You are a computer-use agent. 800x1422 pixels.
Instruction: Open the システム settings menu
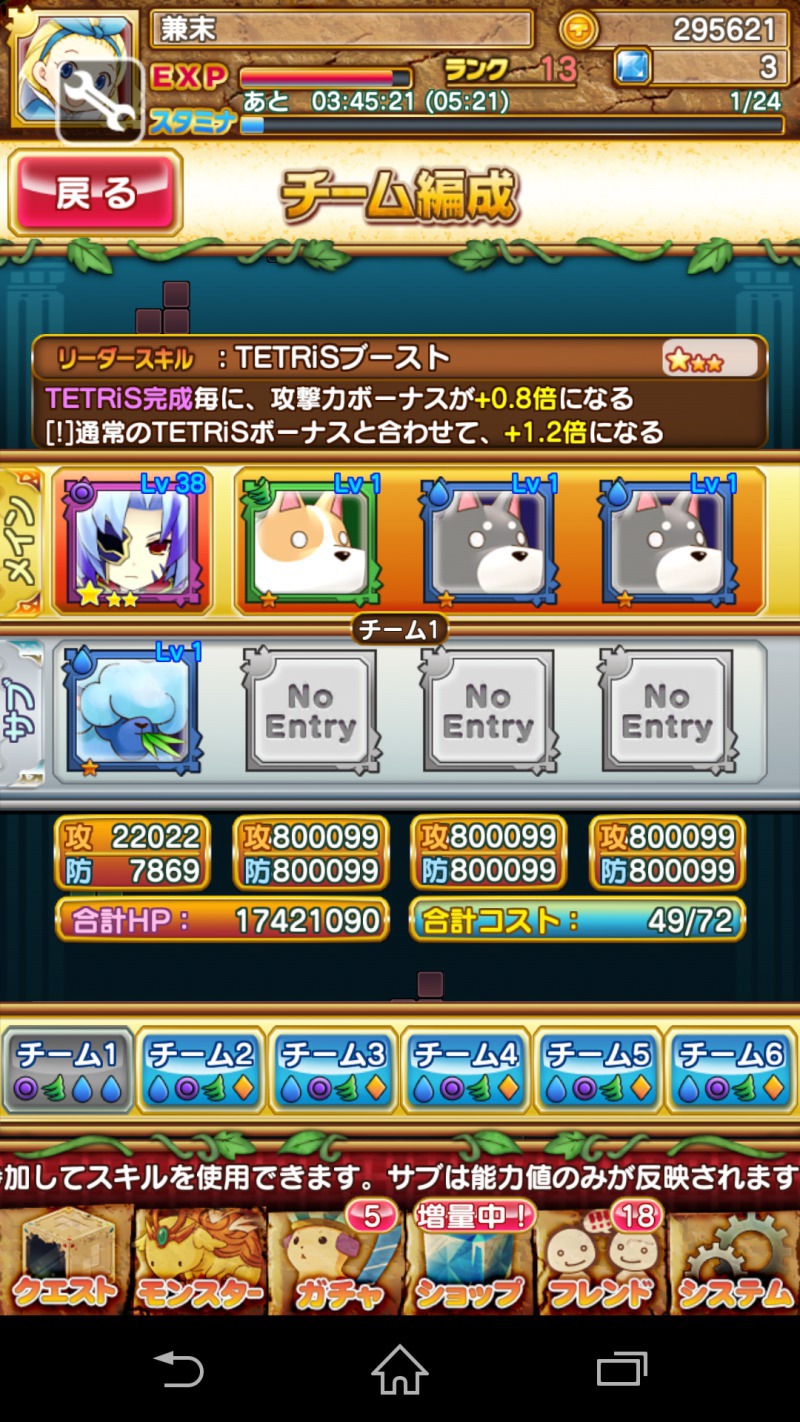[x=735, y=1260]
